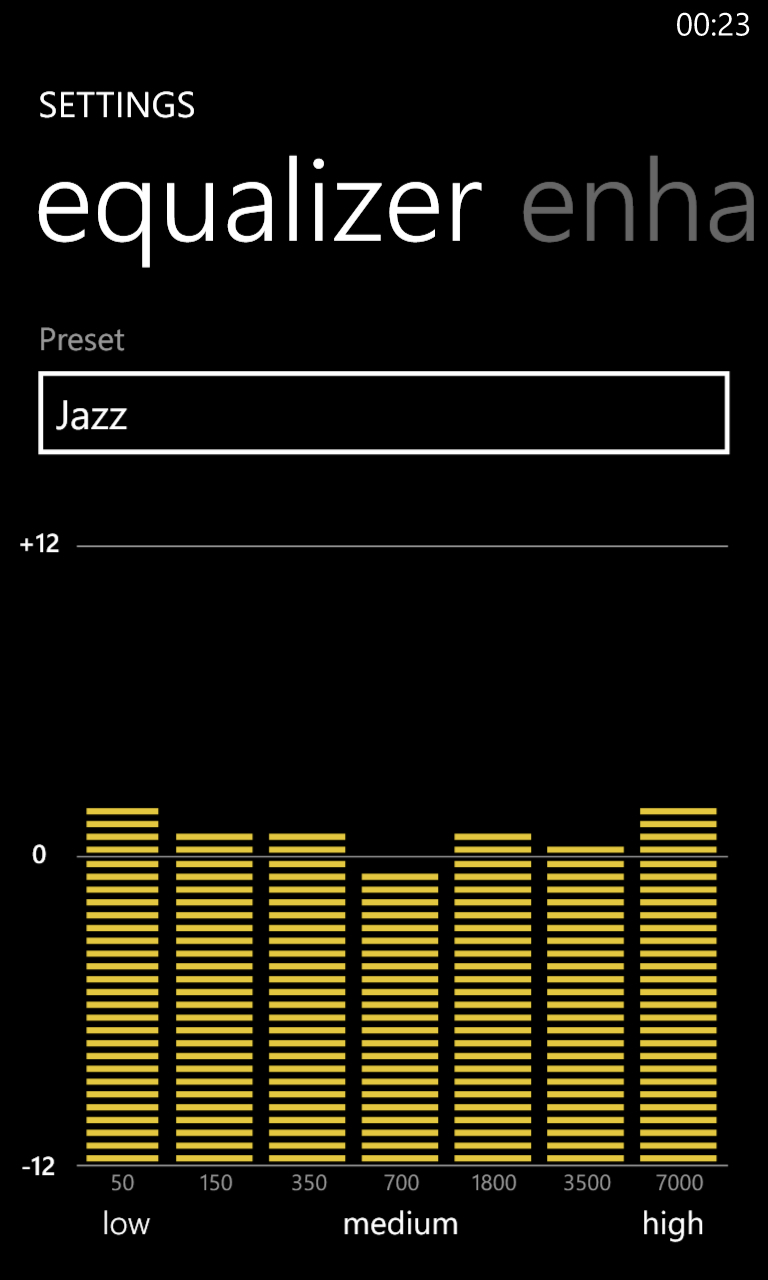768x1280 pixels.
Task: Open the Jazz preset picker
Action: point(384,413)
